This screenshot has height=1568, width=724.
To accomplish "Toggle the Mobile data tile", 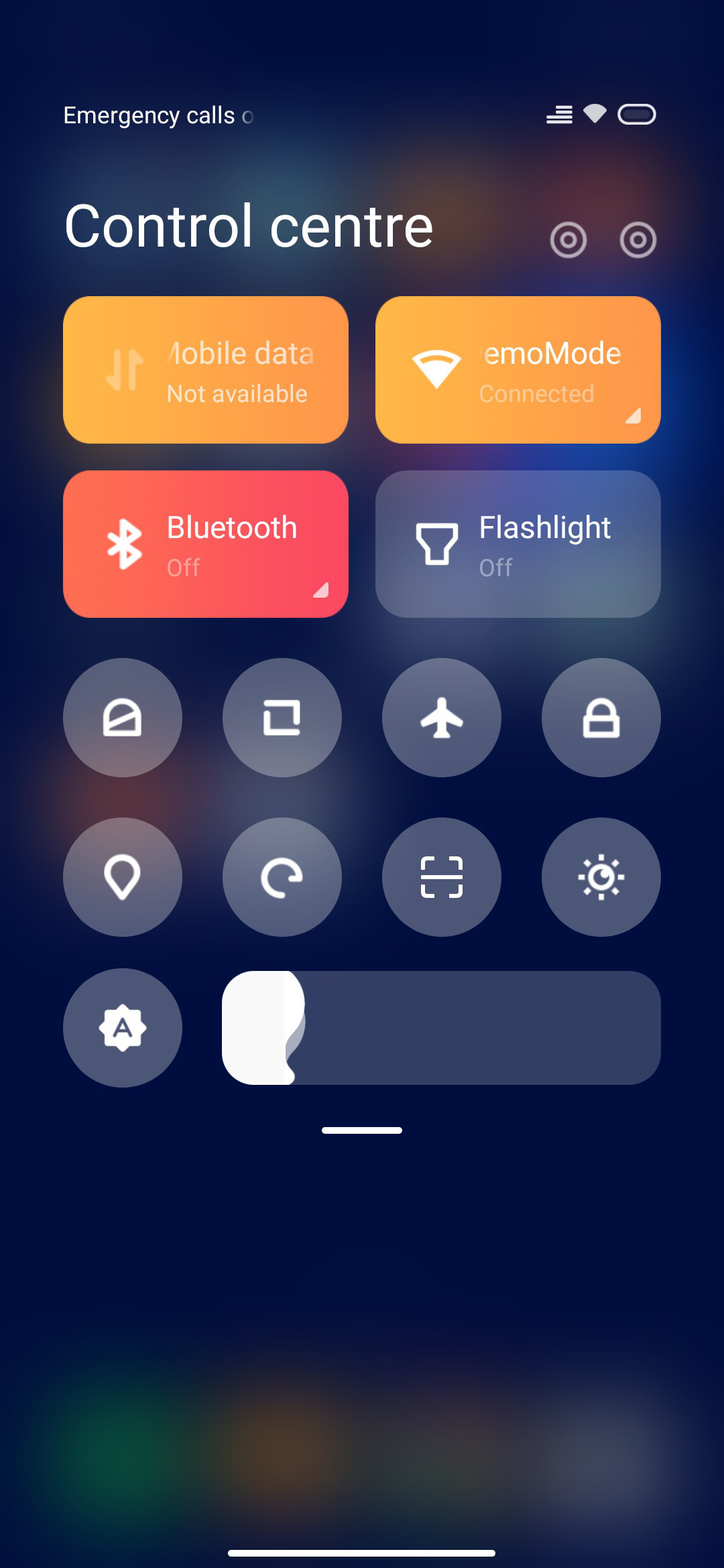I will pos(206,370).
